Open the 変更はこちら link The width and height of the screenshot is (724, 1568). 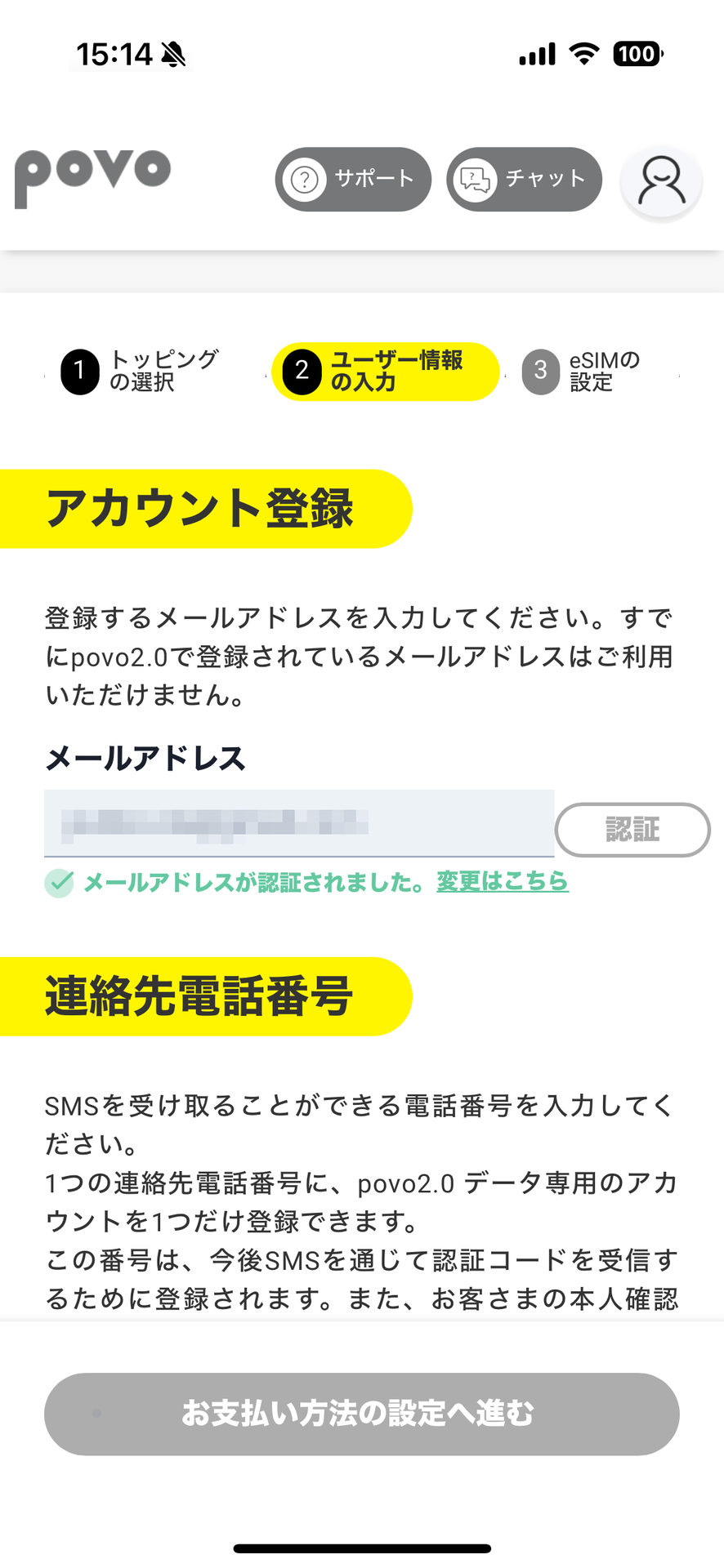point(503,881)
